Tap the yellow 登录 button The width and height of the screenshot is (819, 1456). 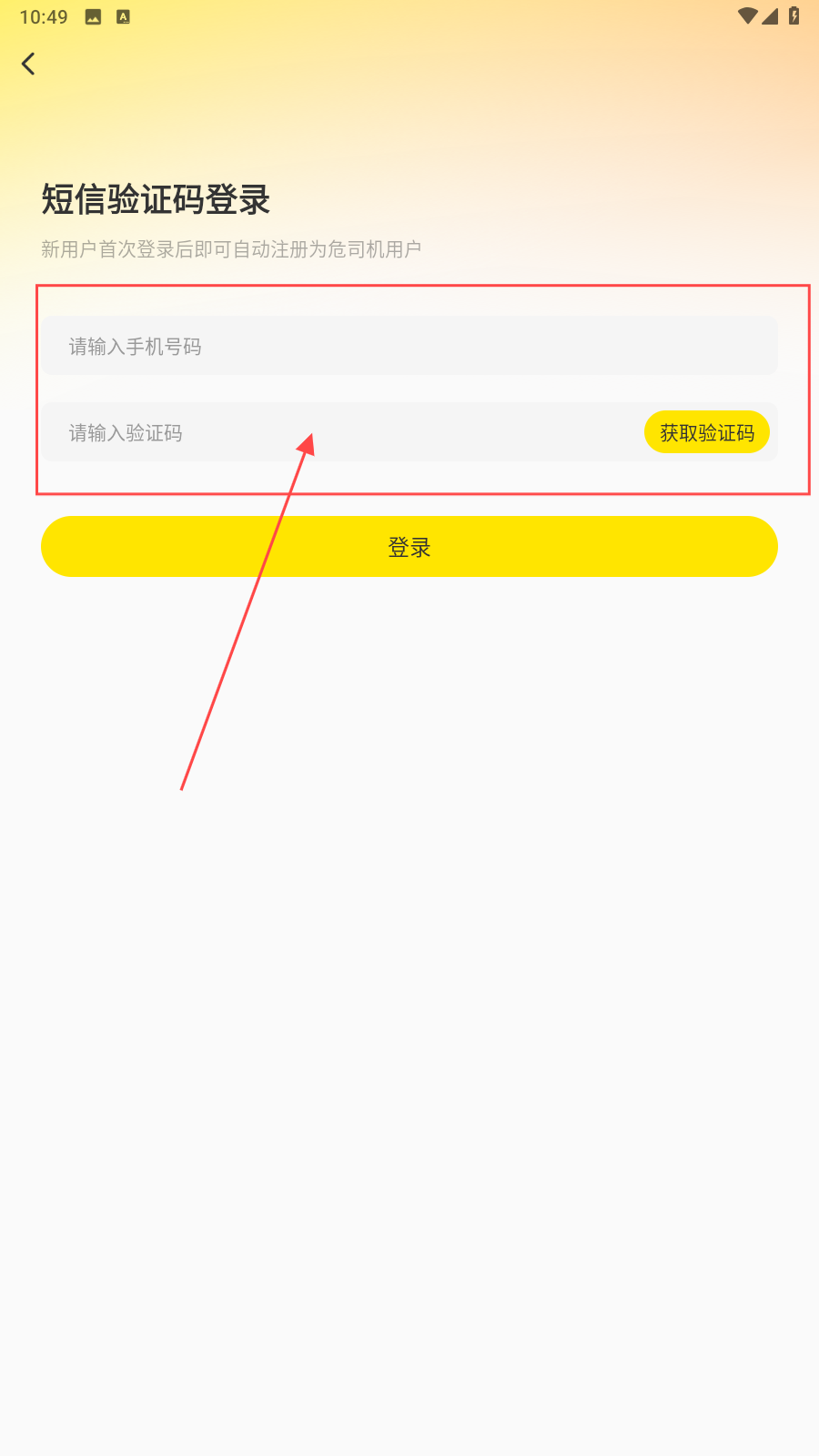point(409,547)
